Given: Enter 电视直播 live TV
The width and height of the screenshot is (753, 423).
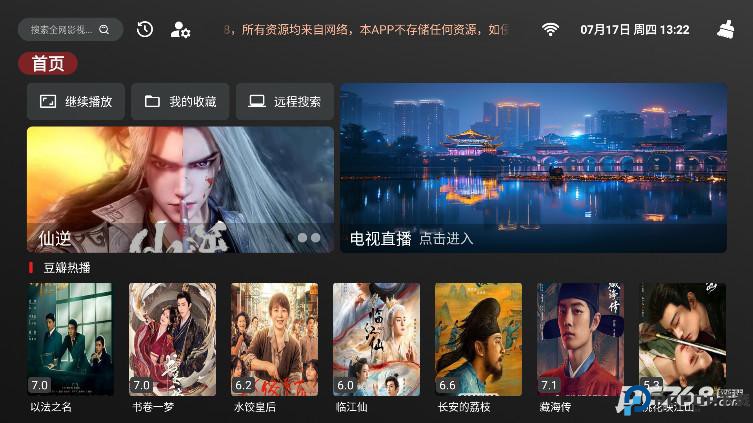Looking at the screenshot, I should click(x=533, y=167).
